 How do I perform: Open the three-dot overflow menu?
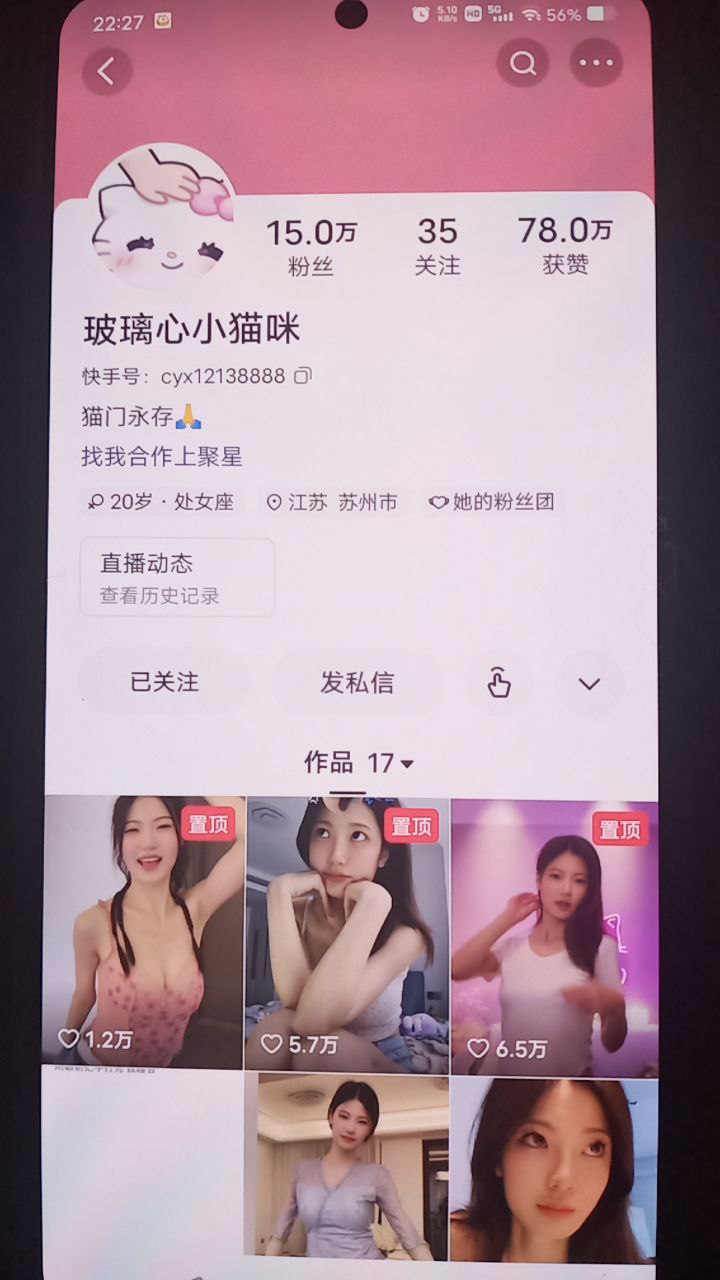pyautogui.click(x=596, y=64)
